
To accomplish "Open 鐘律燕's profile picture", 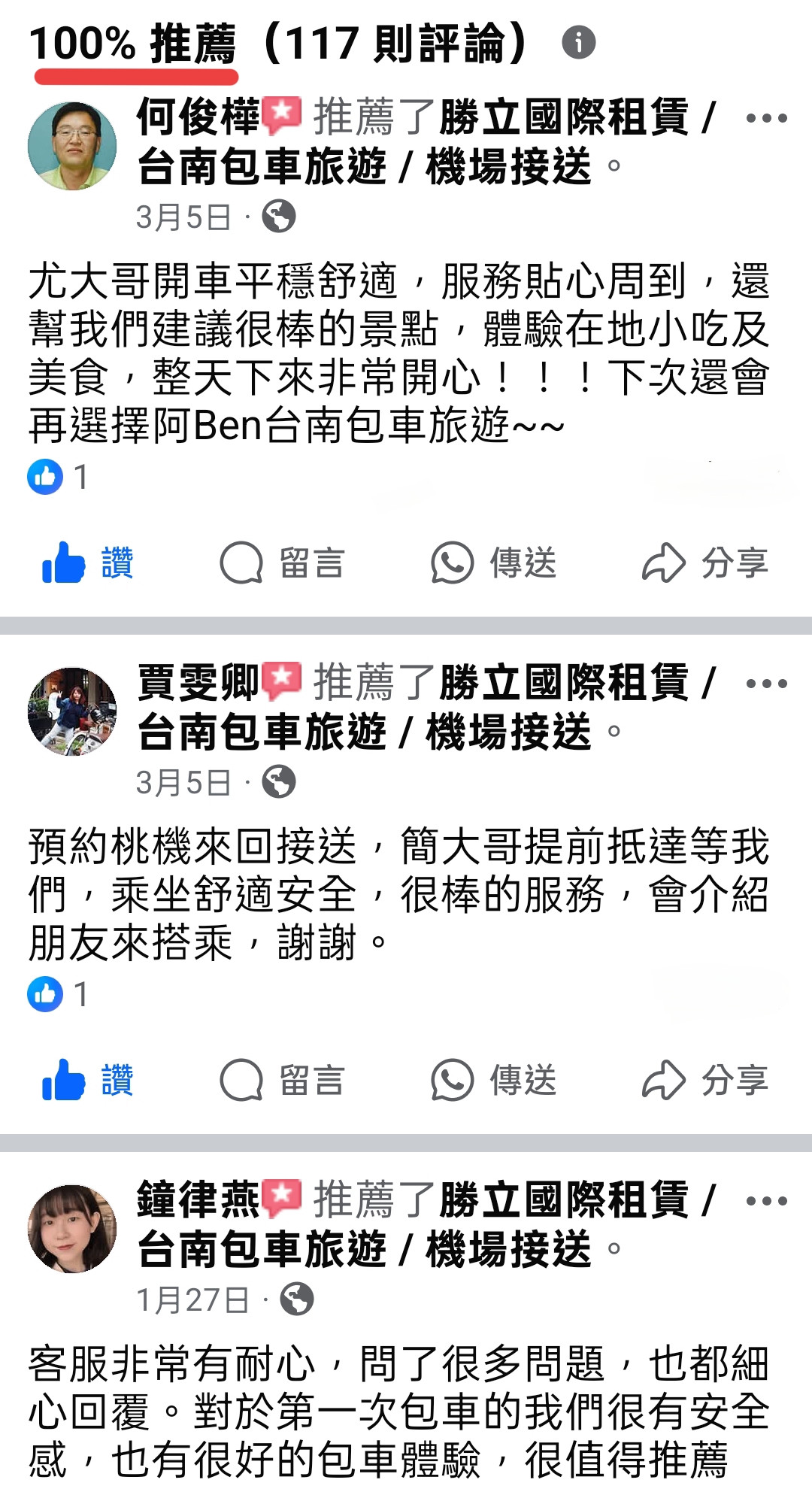I will click(72, 1229).
